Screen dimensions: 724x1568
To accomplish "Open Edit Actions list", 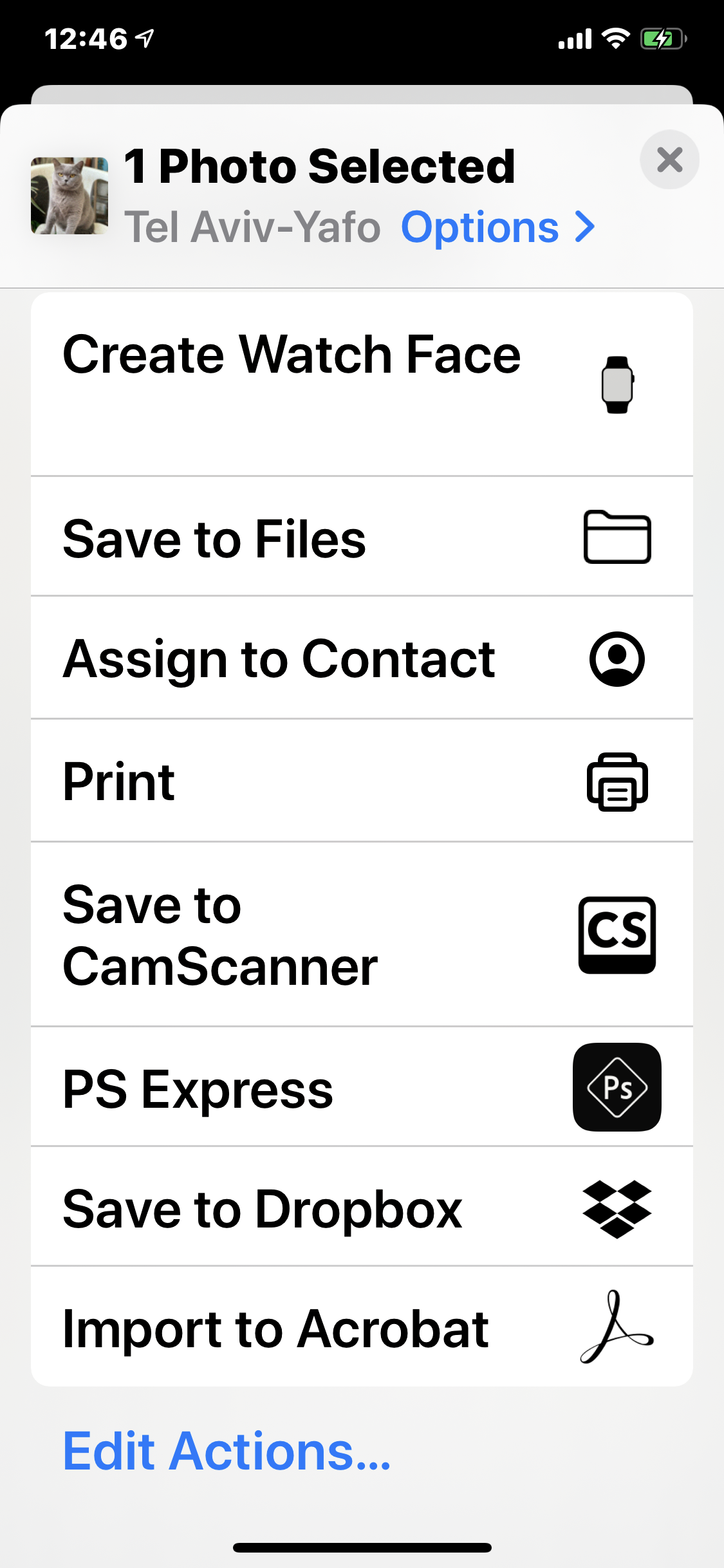I will [227, 1451].
